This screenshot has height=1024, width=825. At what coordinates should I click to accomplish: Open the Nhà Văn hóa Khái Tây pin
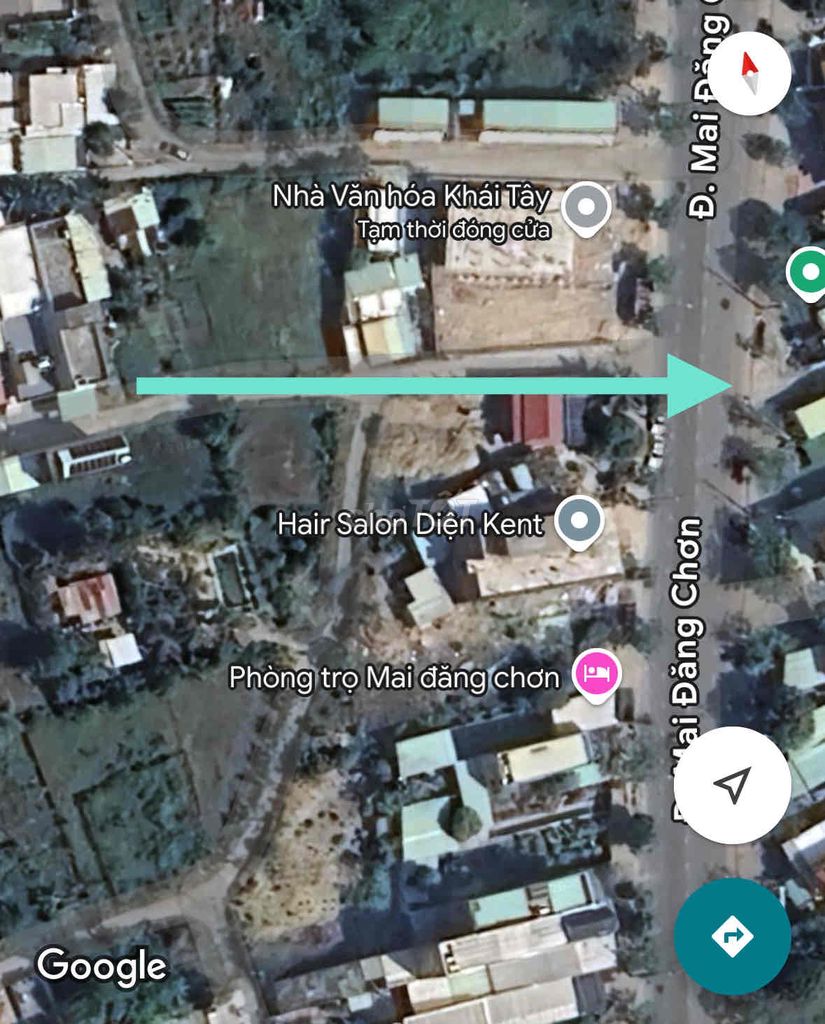pos(585,207)
